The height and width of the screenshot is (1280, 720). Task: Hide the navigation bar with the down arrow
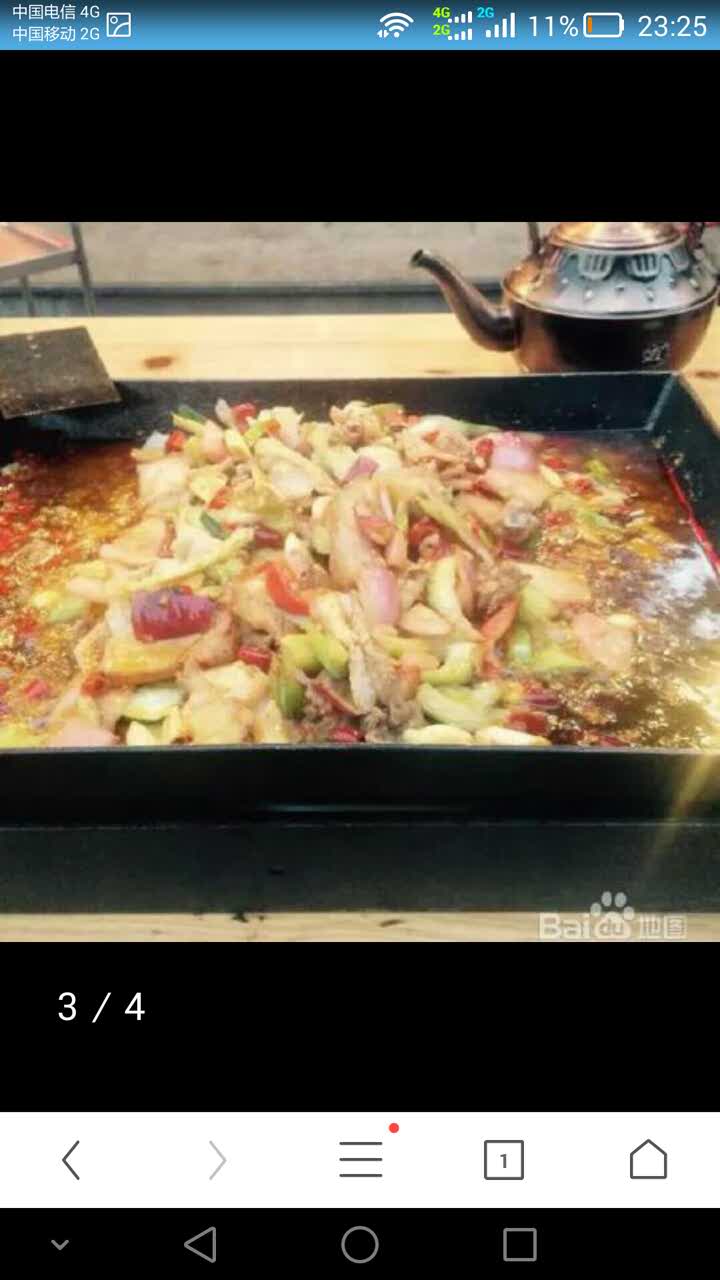(60, 1245)
